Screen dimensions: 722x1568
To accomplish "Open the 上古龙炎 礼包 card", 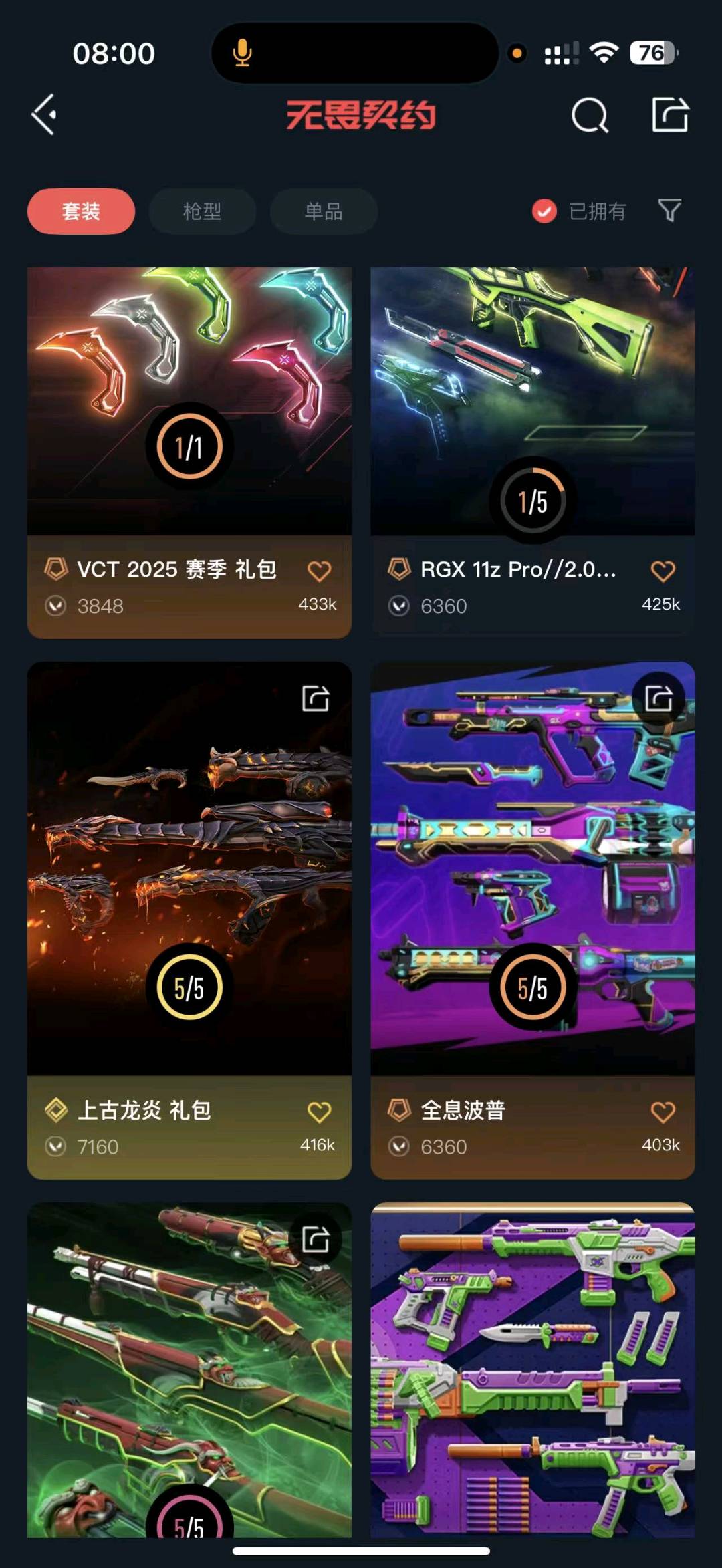I will [189, 920].
